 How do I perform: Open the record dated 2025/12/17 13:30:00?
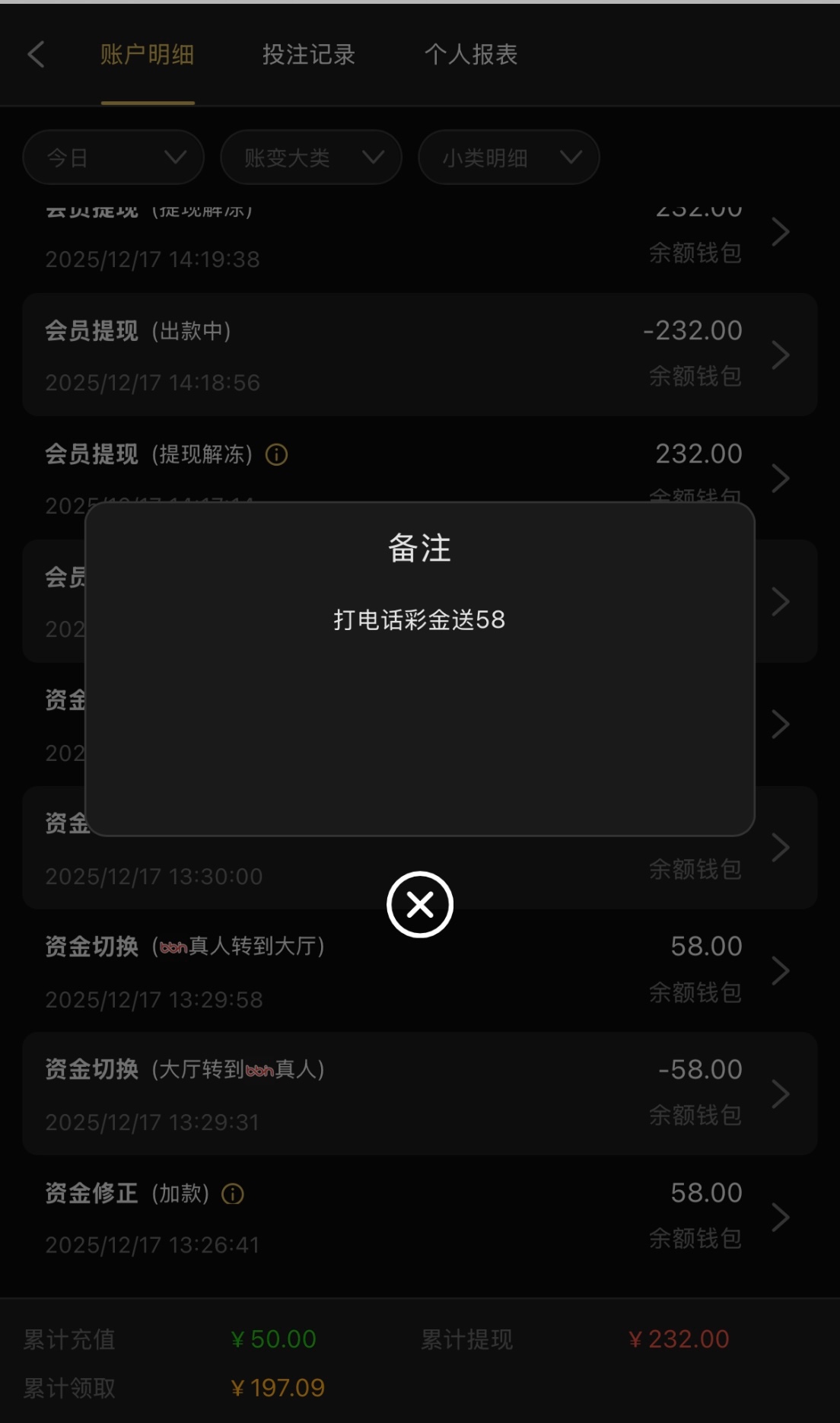click(x=419, y=874)
